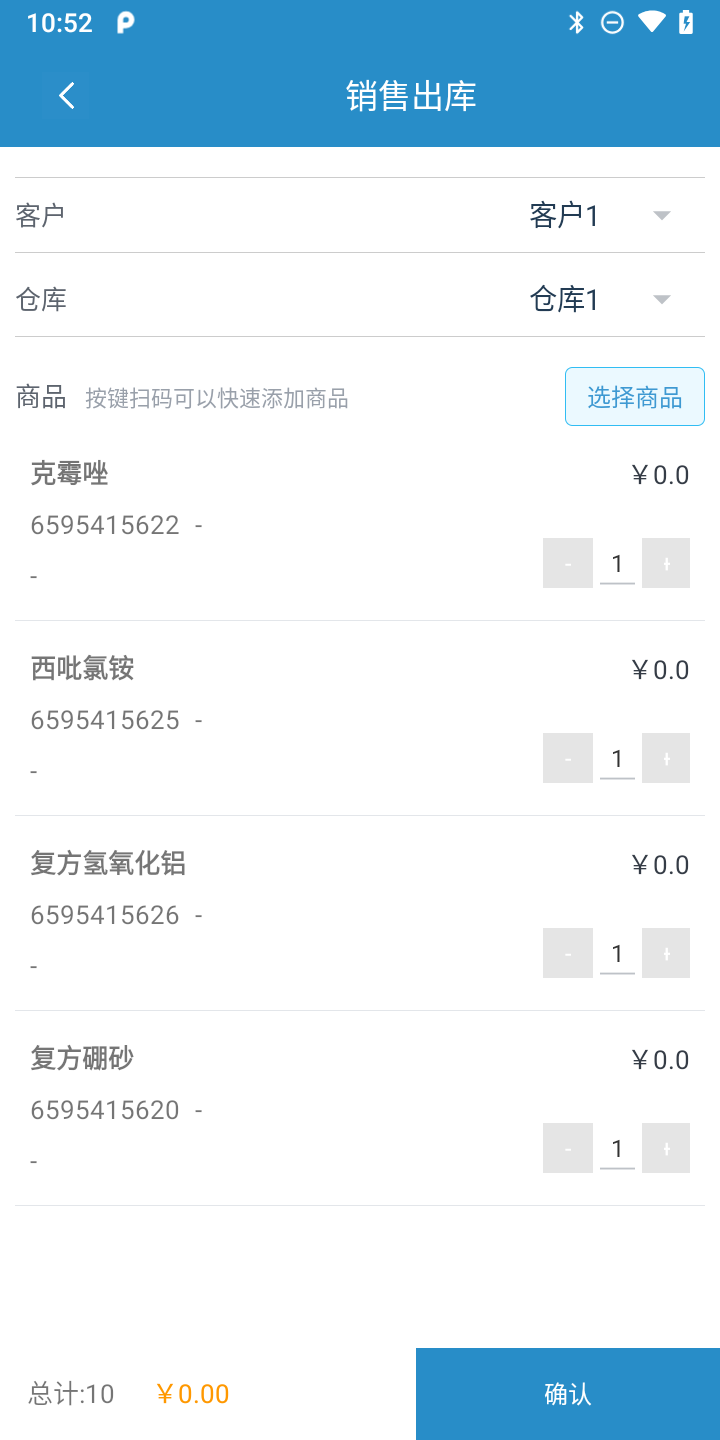Edit the quantity field for 西吡氯铵
720x1440 pixels.
[x=617, y=758]
